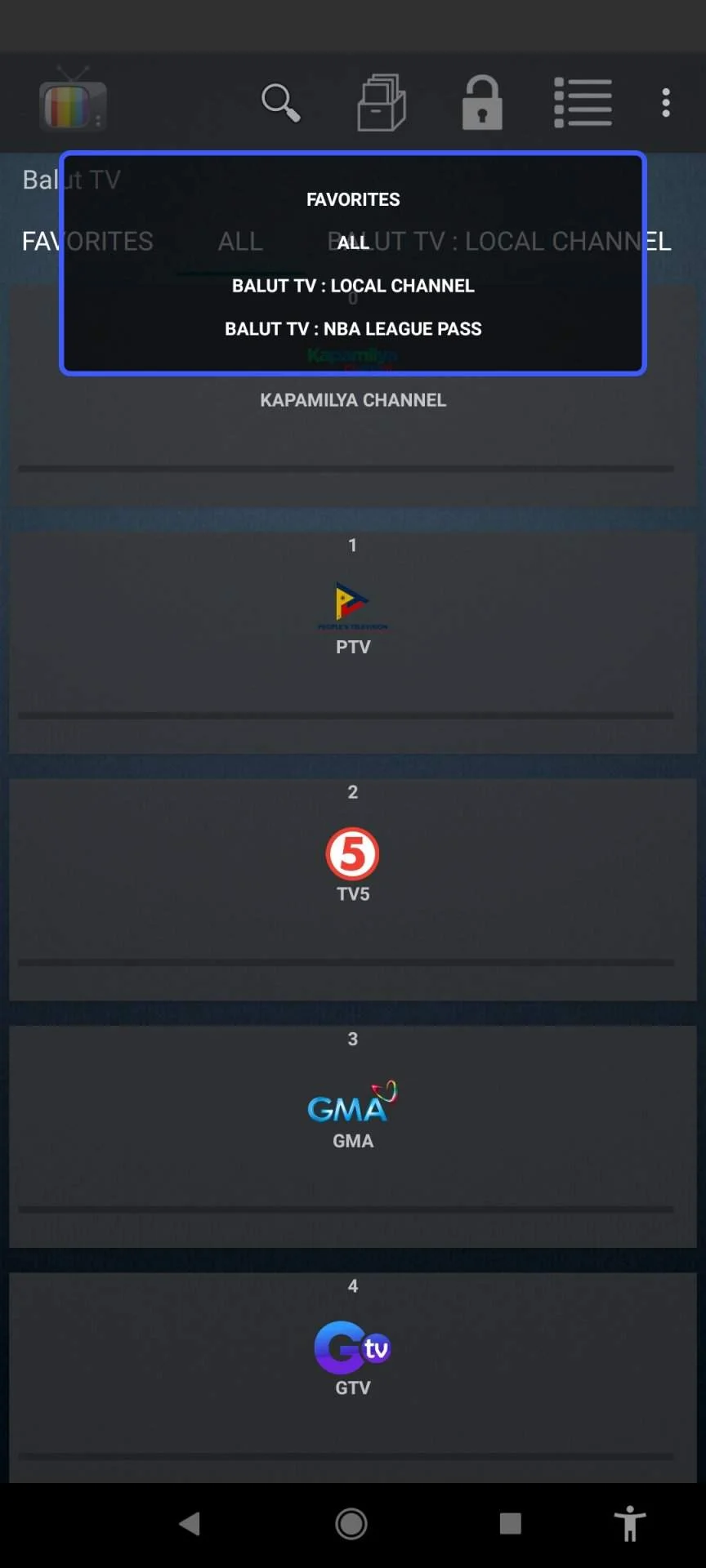
Task: Select BALUT TV : NBA LEAGUE PASS
Action: [x=353, y=329]
